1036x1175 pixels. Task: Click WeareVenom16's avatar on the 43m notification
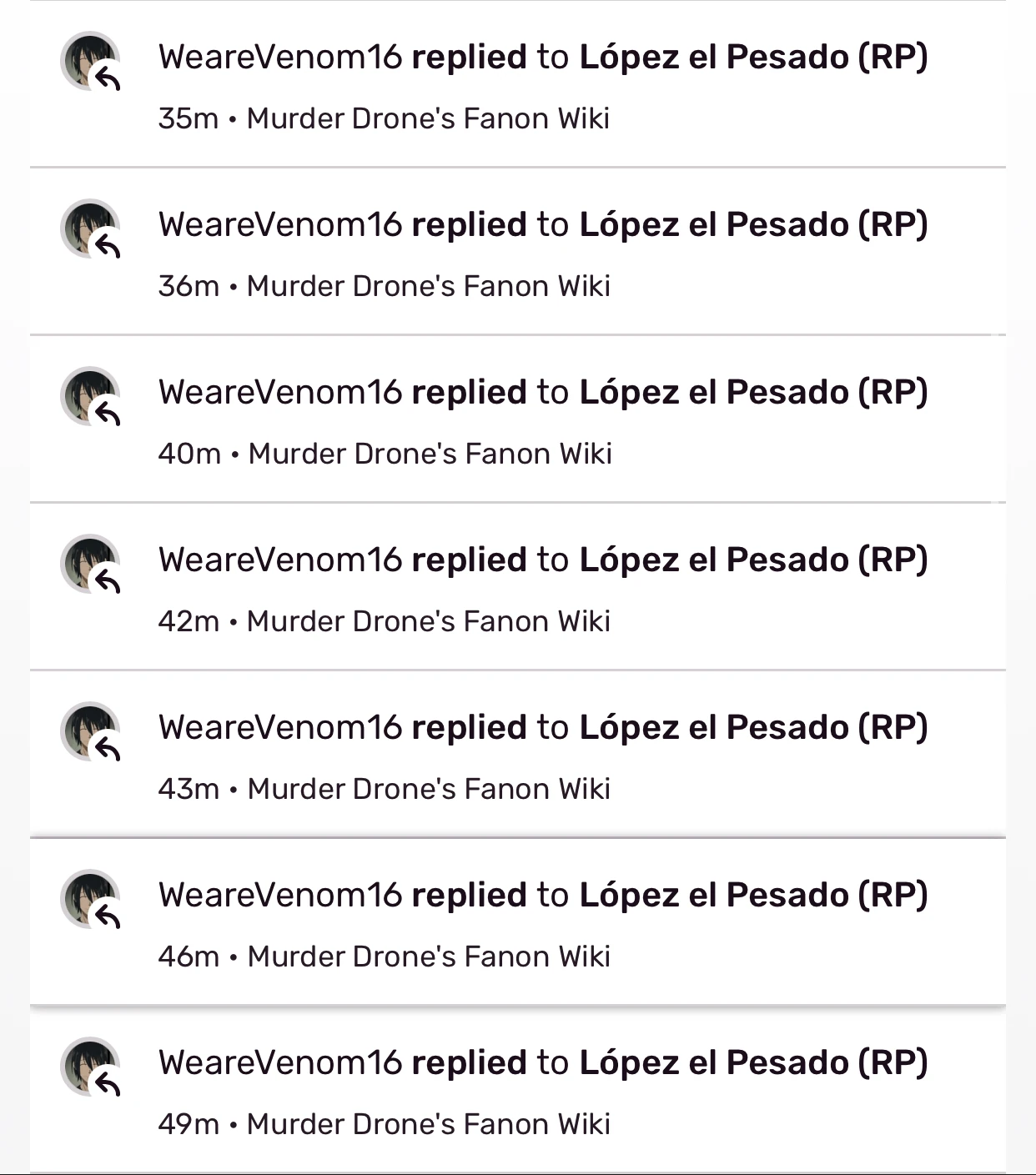[92, 731]
